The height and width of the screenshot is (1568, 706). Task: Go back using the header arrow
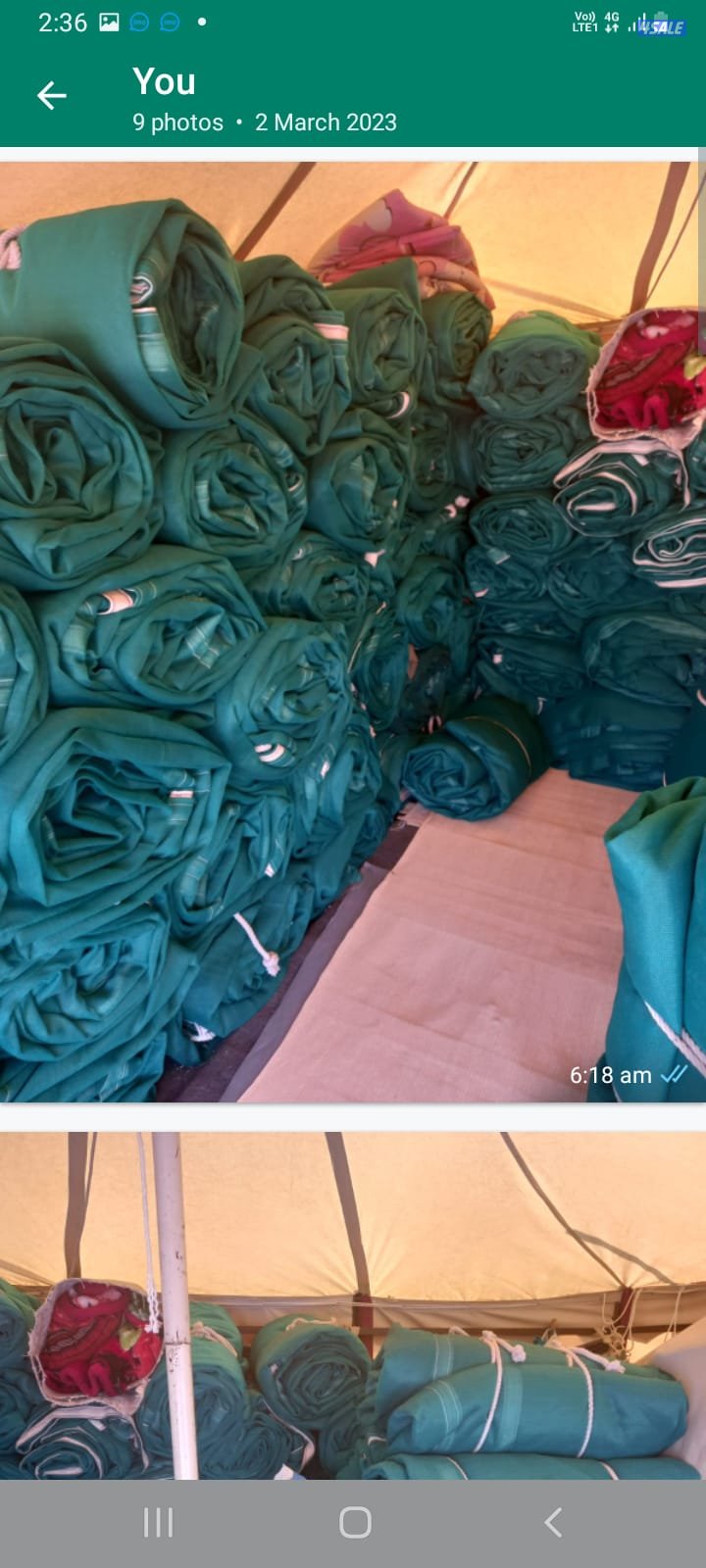(x=52, y=95)
